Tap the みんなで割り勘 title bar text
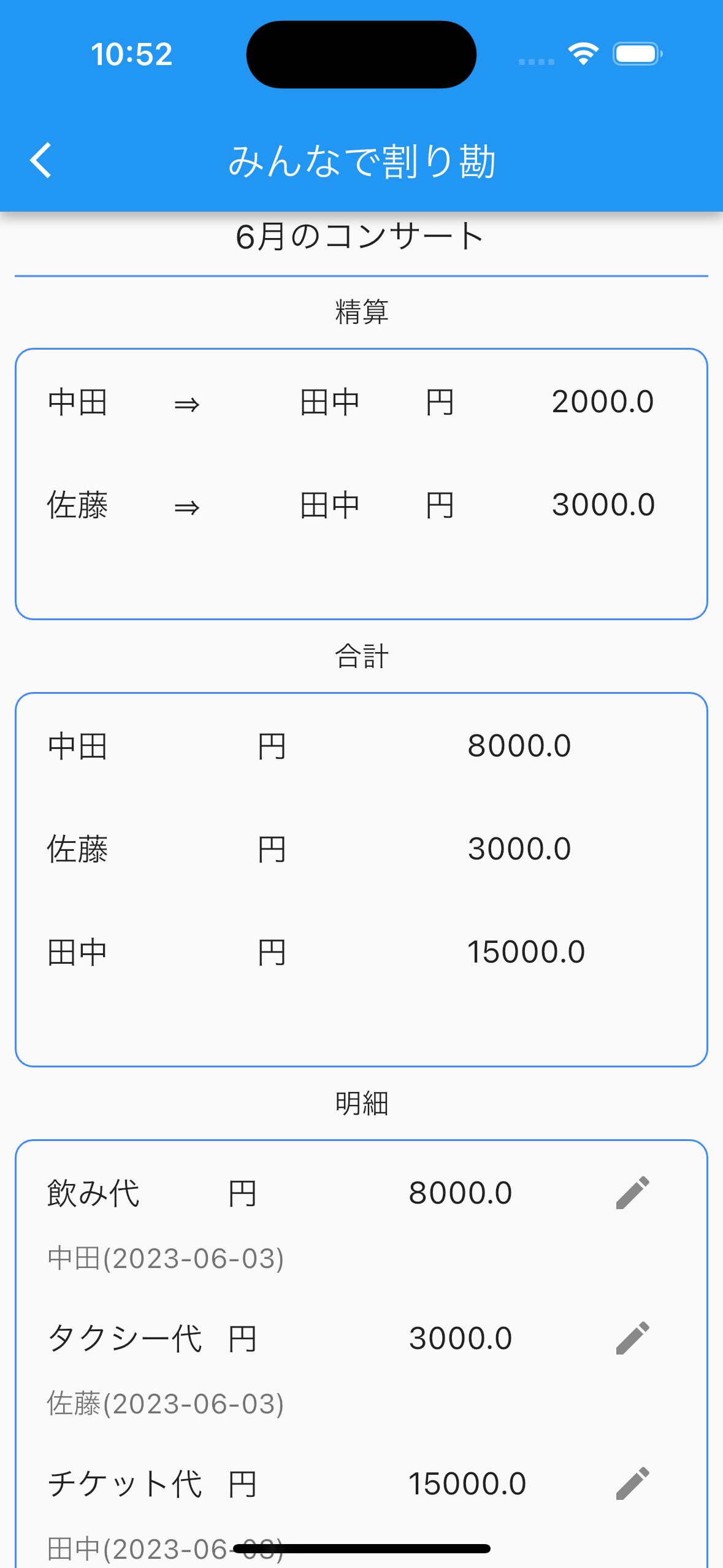Viewport: 723px width, 1568px height. (x=364, y=161)
